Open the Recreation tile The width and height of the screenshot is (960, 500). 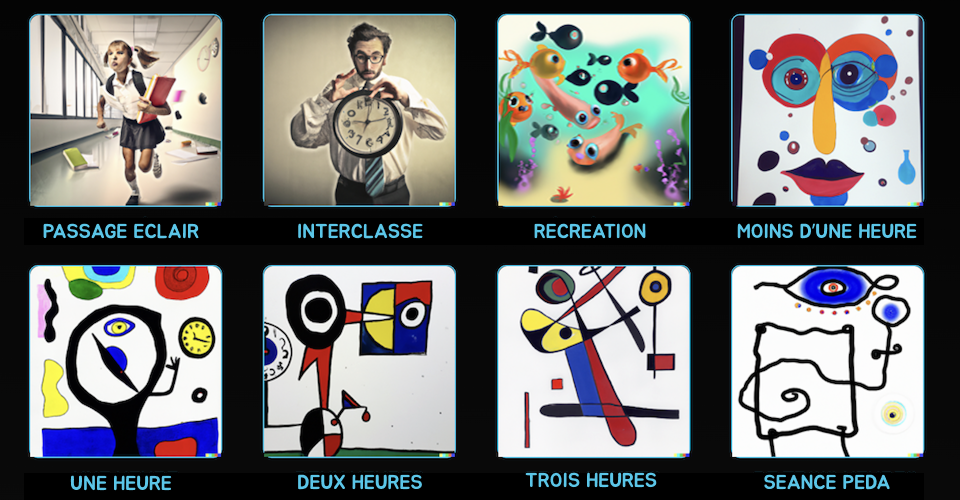click(593, 110)
